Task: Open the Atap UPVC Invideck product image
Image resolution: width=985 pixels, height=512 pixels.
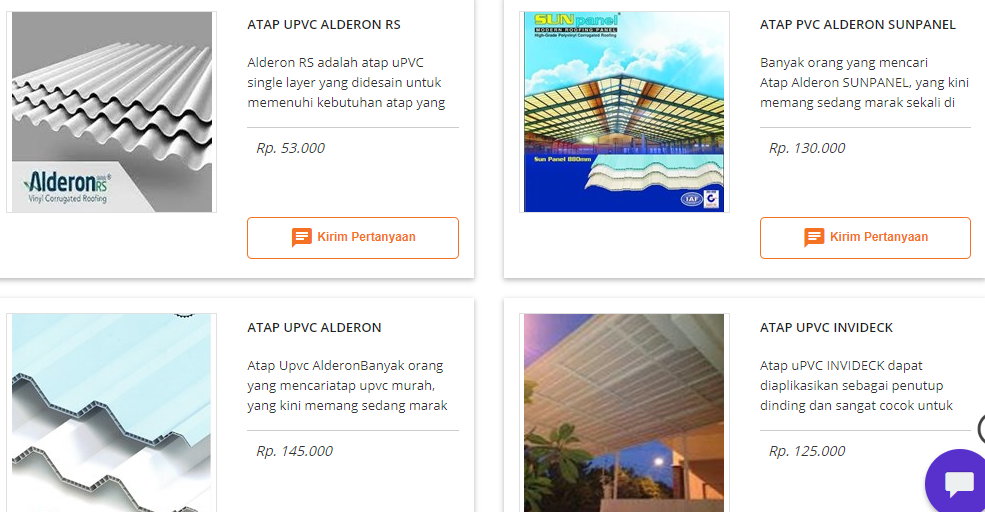Action: 624,412
